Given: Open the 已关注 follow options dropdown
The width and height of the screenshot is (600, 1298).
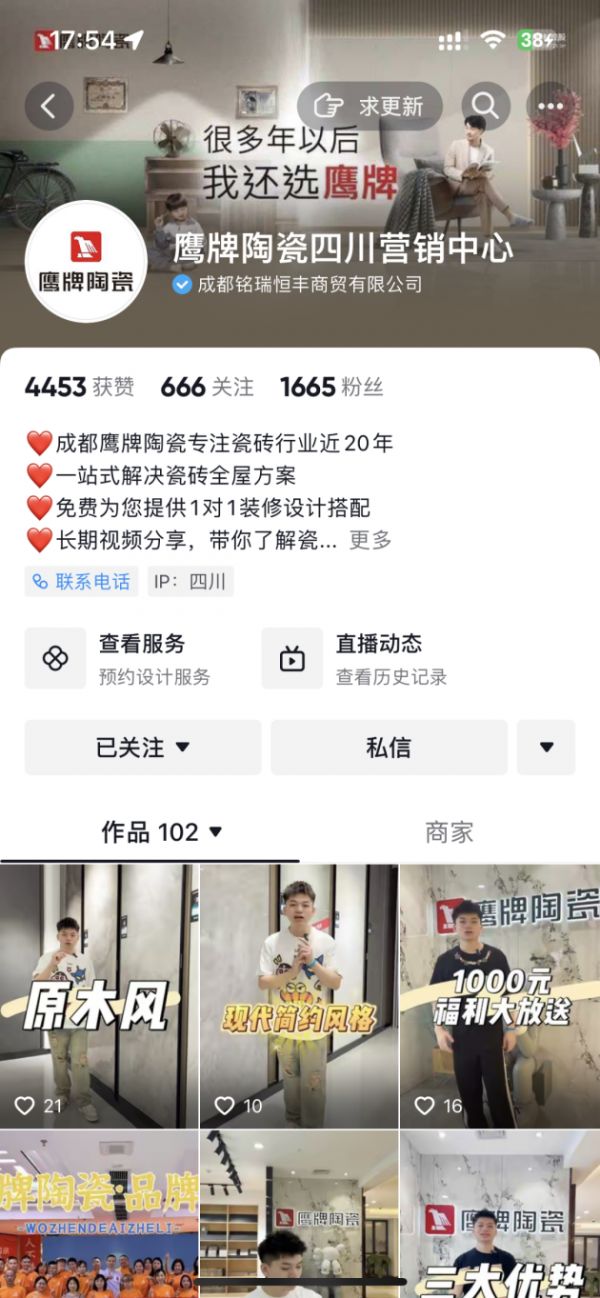Looking at the screenshot, I should [142, 747].
